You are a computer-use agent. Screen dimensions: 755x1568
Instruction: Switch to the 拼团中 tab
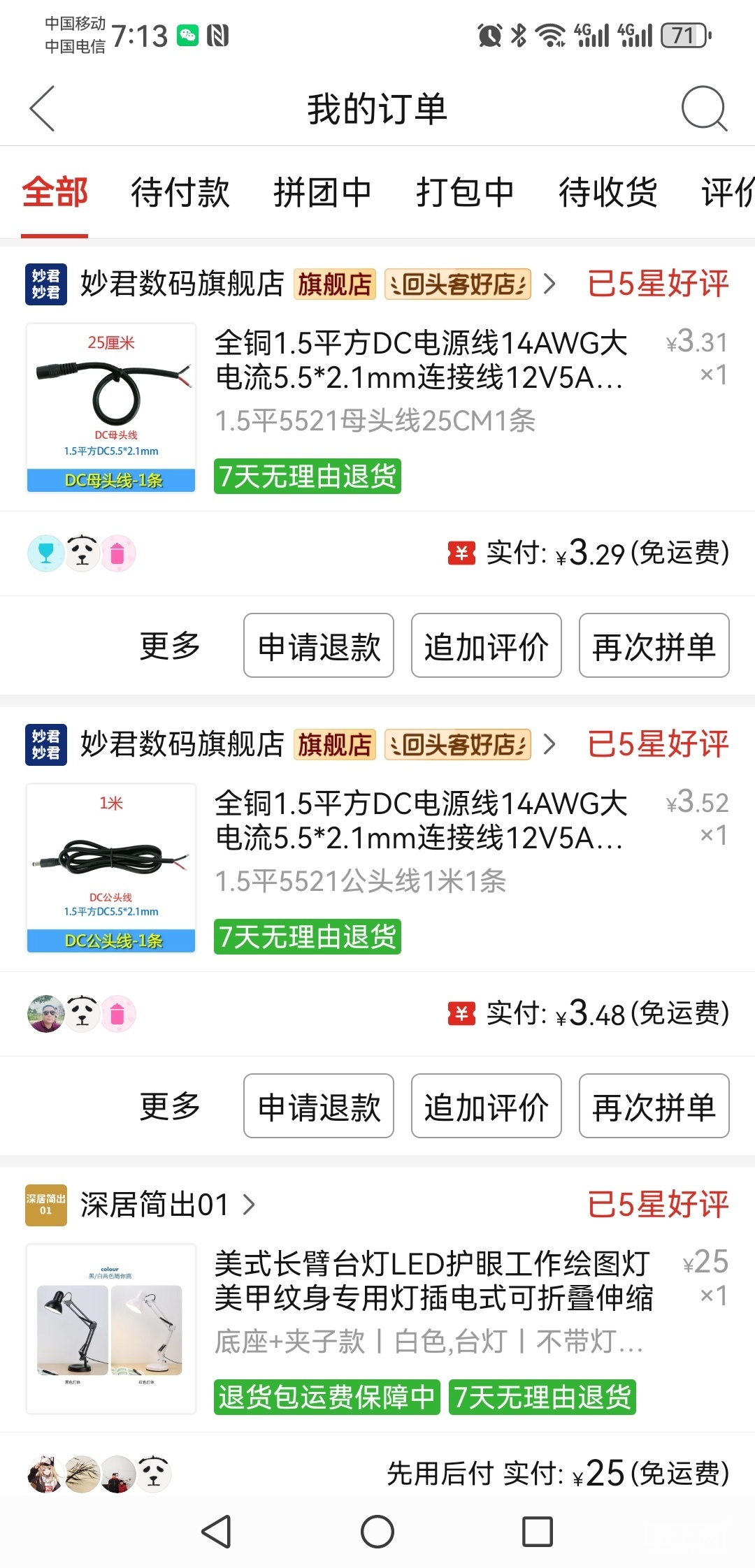pos(322,192)
